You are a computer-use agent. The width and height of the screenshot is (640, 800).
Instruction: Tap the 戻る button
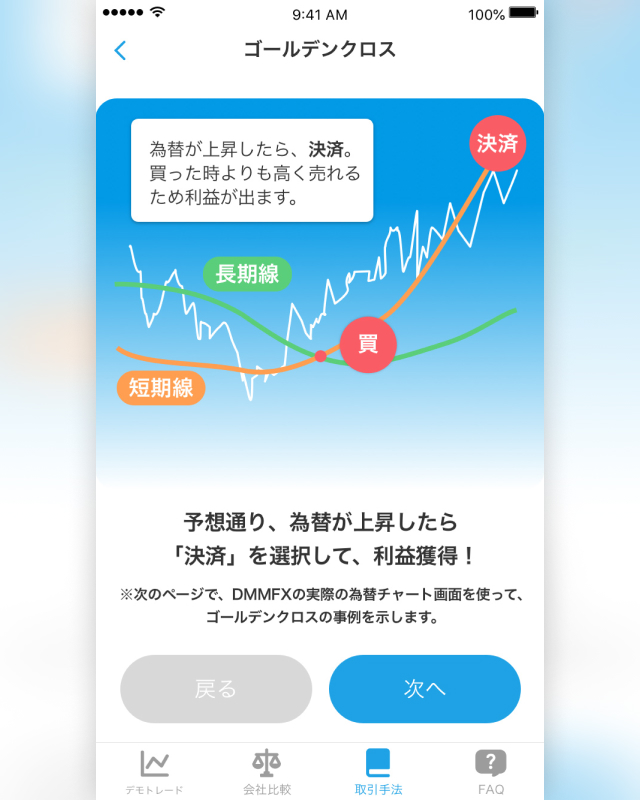pos(216,689)
